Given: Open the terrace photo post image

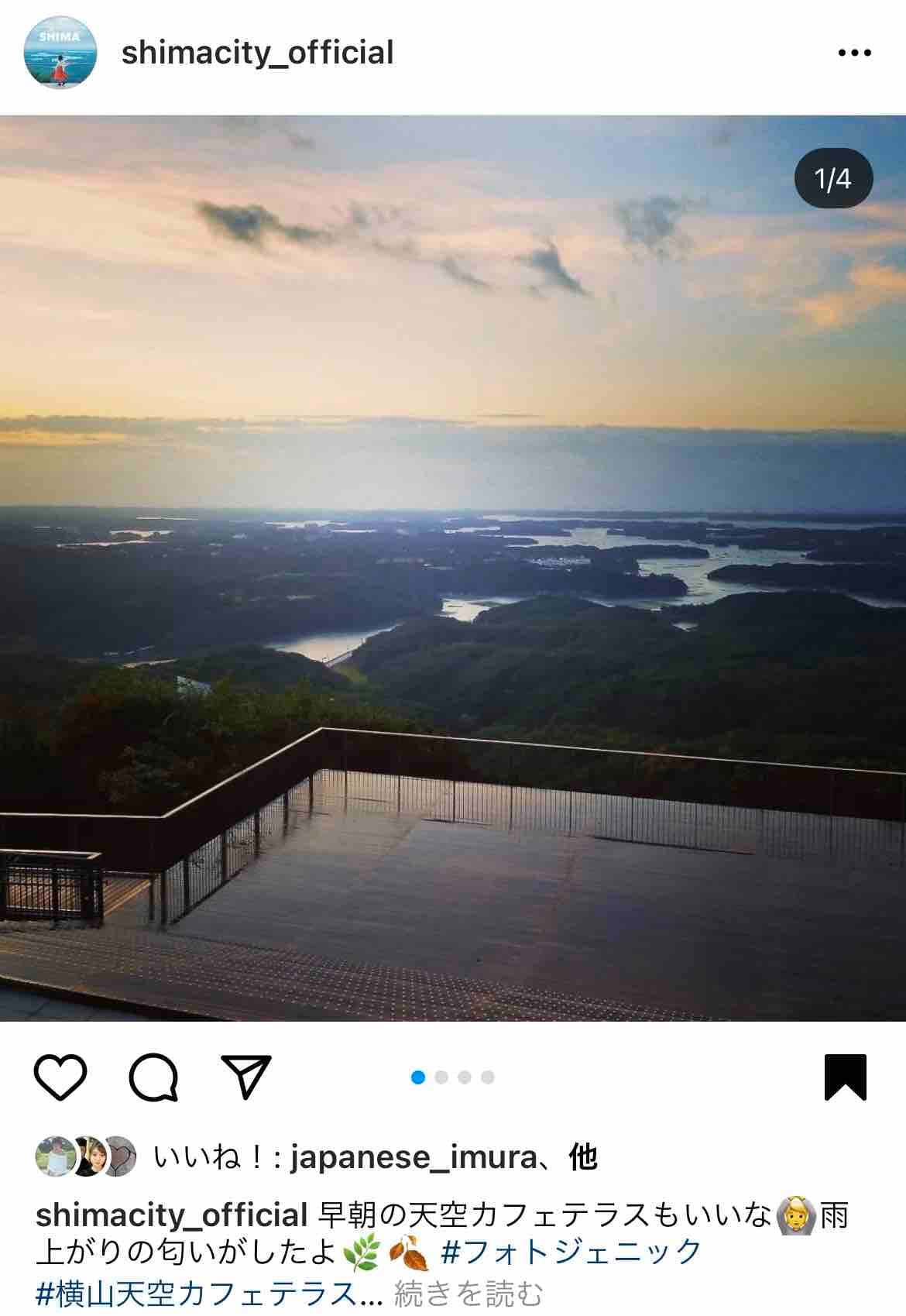Looking at the screenshot, I should 453,568.
